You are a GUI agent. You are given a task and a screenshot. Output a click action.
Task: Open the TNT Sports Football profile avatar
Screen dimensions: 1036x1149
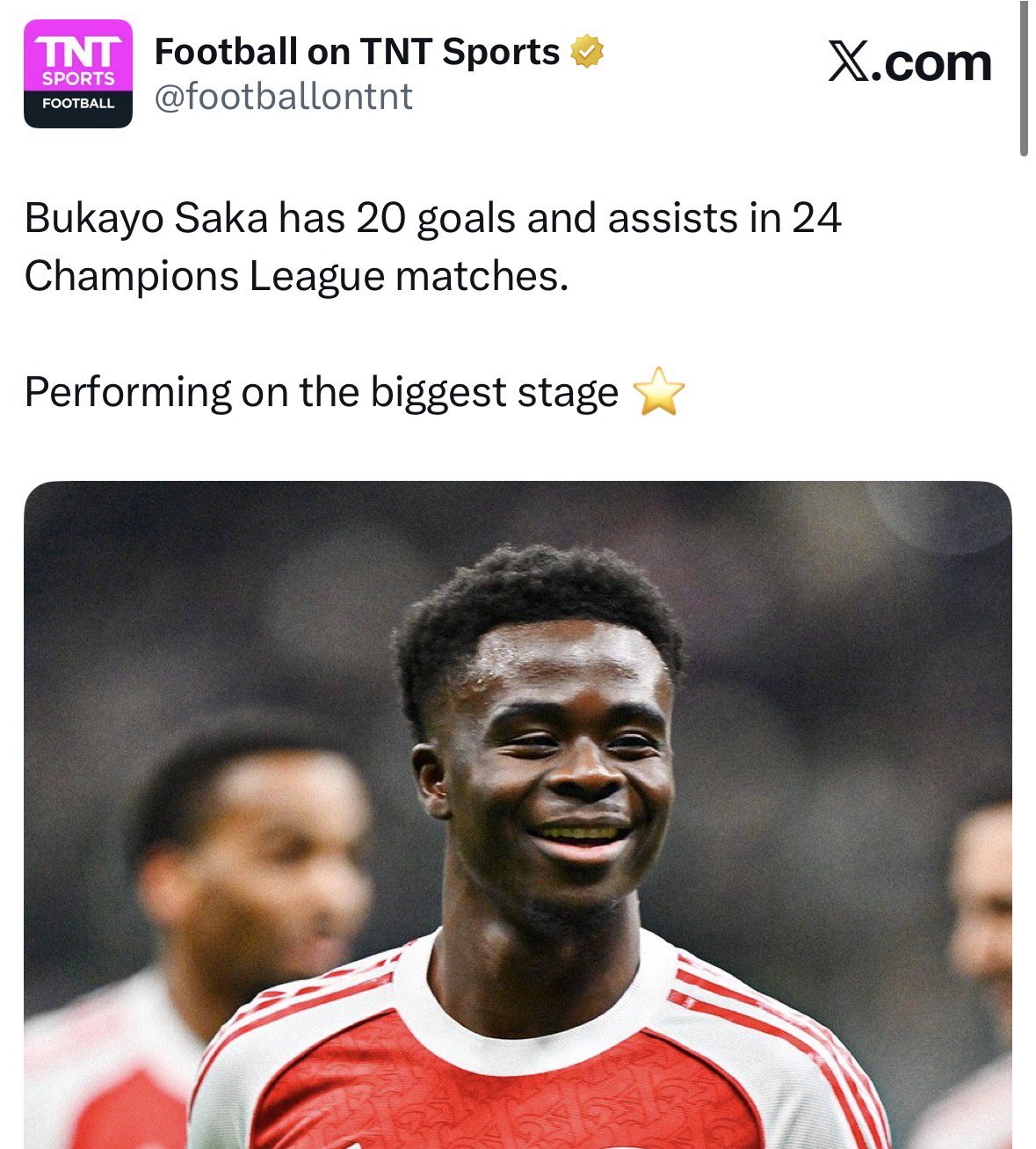coord(77,74)
